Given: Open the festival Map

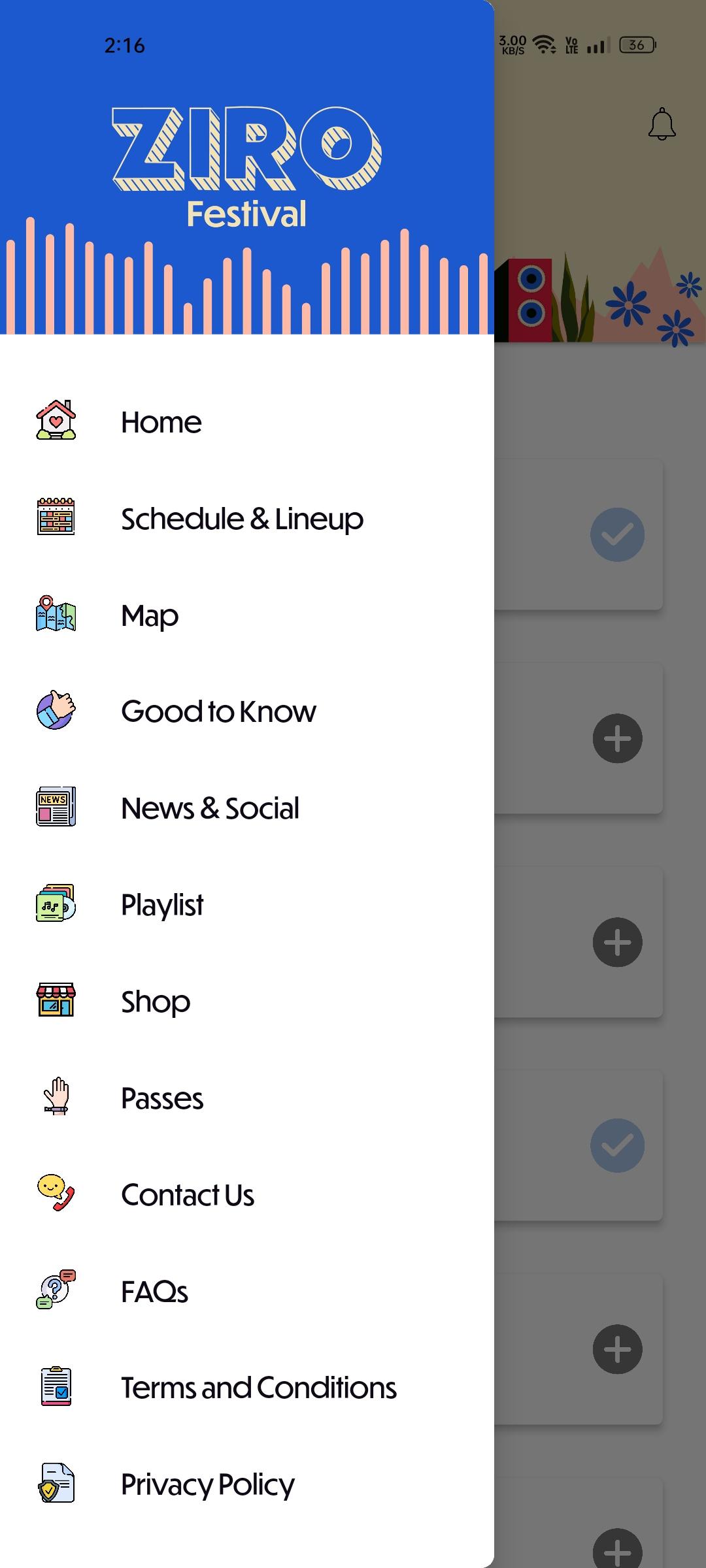Looking at the screenshot, I should tap(247, 615).
